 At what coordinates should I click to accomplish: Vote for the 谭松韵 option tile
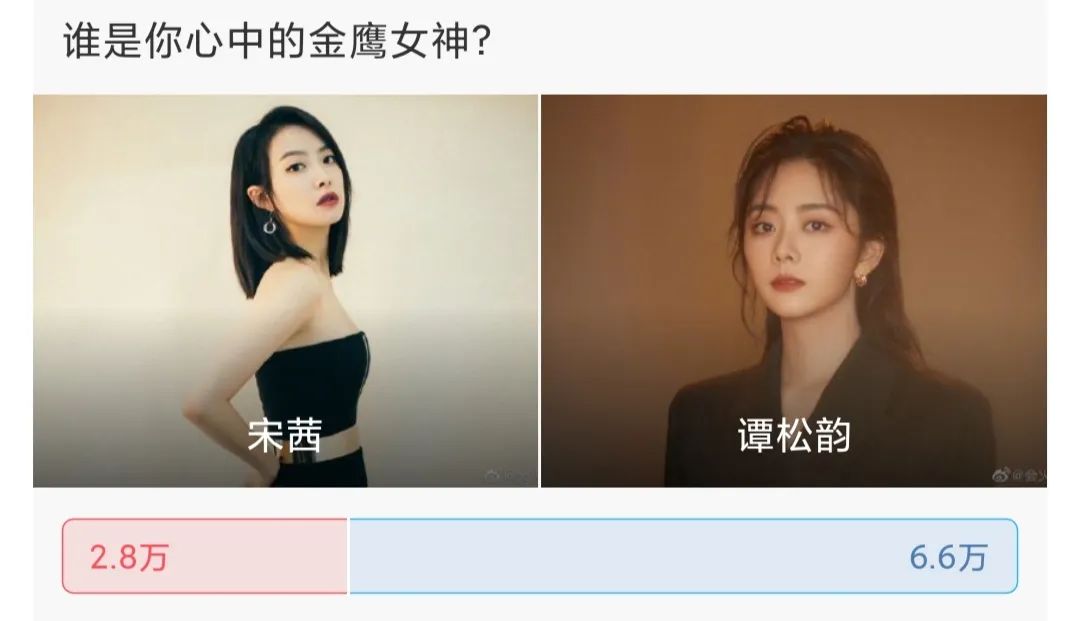coord(793,291)
